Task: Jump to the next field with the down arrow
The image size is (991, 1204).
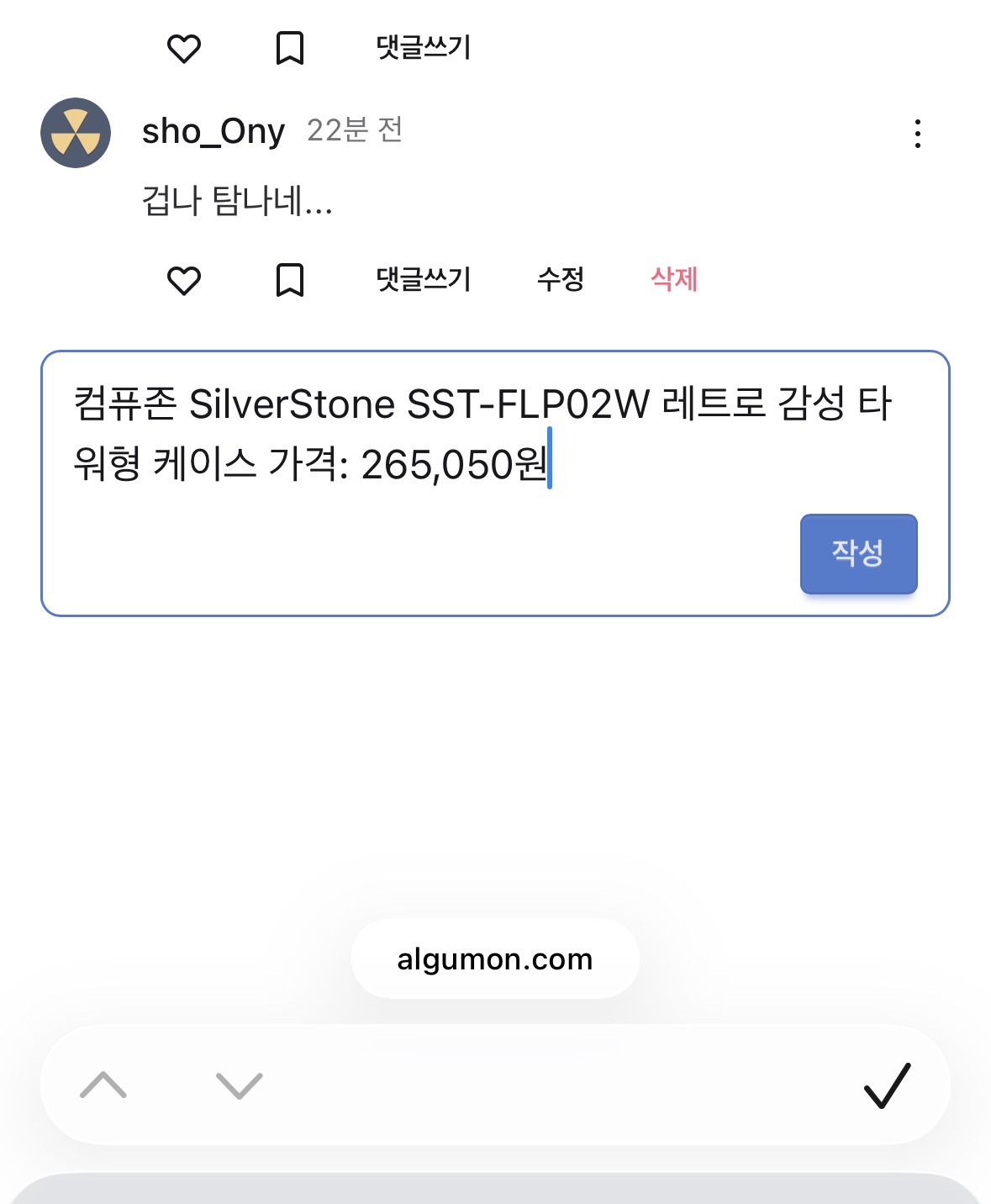Action: pos(240,1085)
